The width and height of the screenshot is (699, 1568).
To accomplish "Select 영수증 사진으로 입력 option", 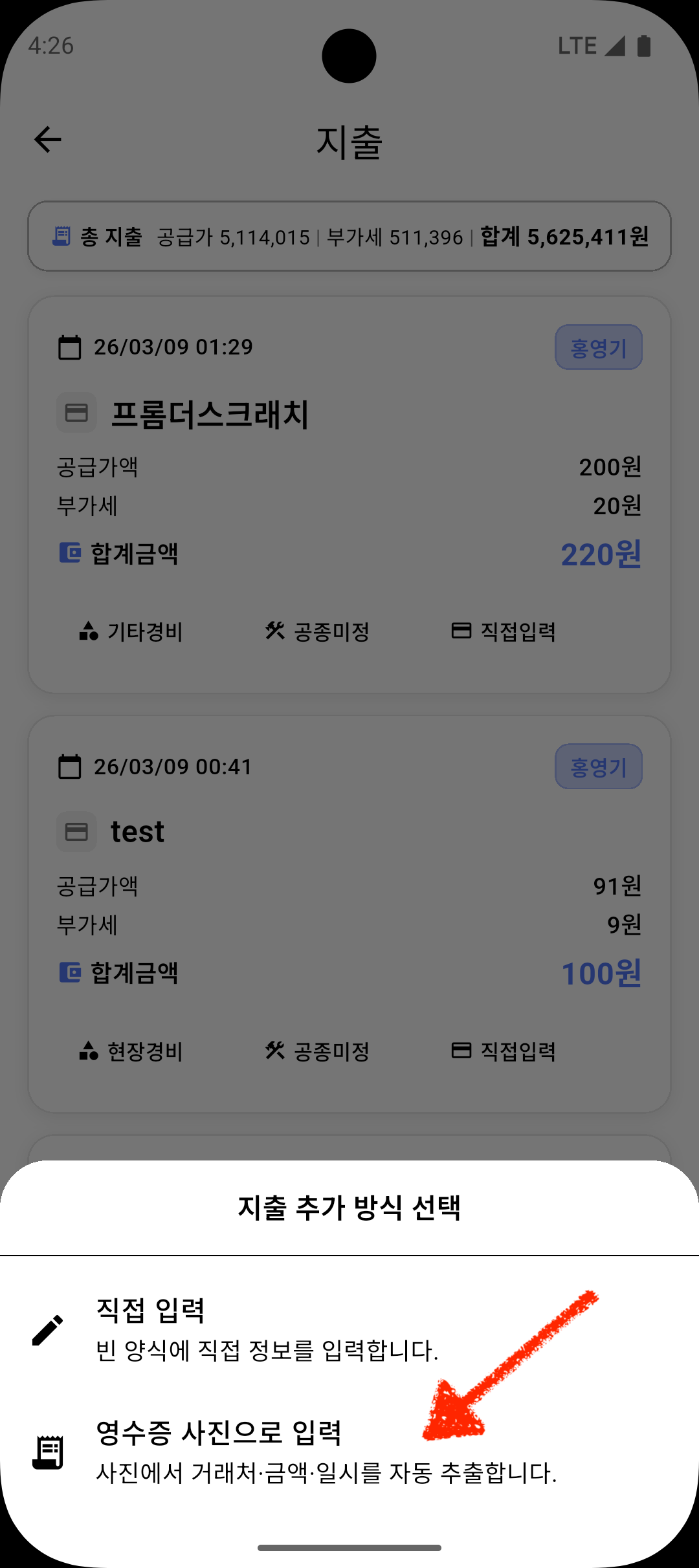I will tap(349, 1453).
